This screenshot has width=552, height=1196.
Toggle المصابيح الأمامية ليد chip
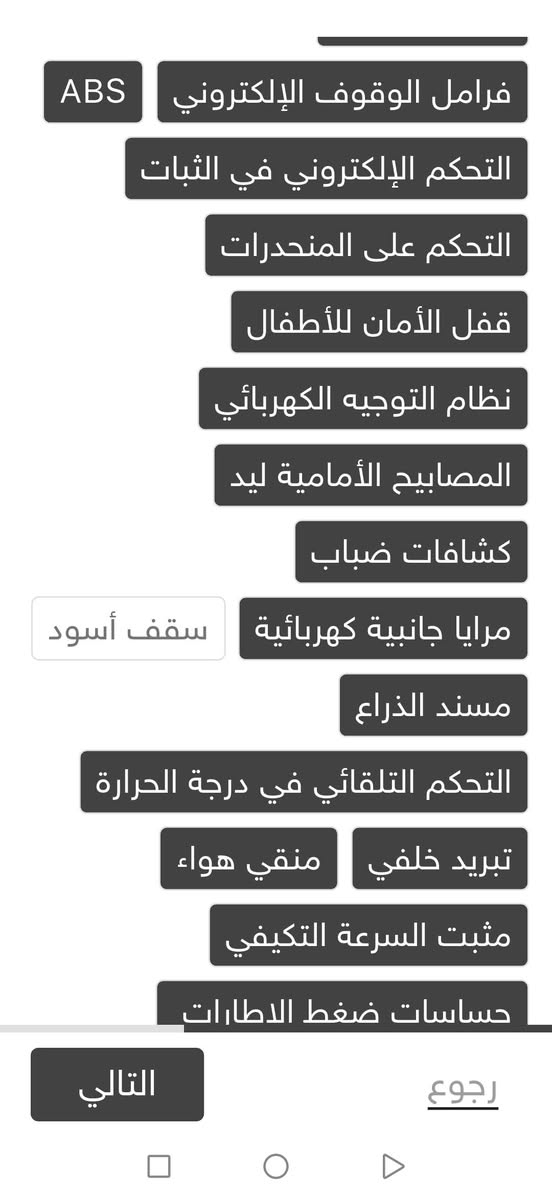(371, 475)
